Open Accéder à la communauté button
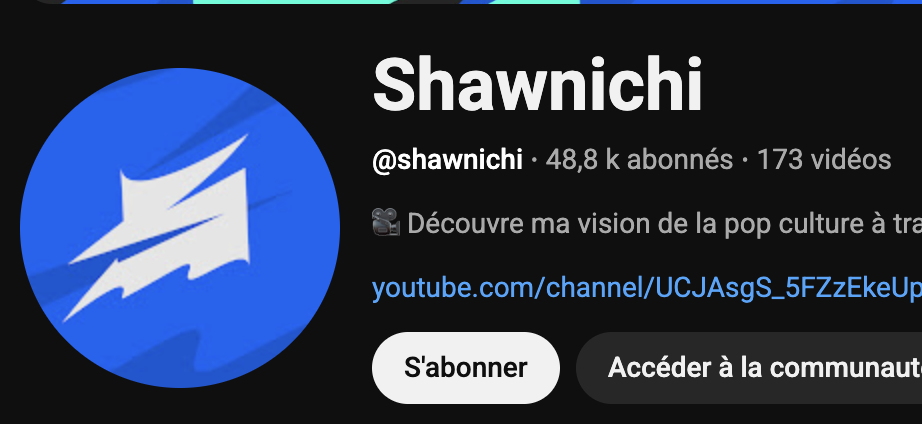Image resolution: width=922 pixels, height=424 pixels. coord(760,367)
